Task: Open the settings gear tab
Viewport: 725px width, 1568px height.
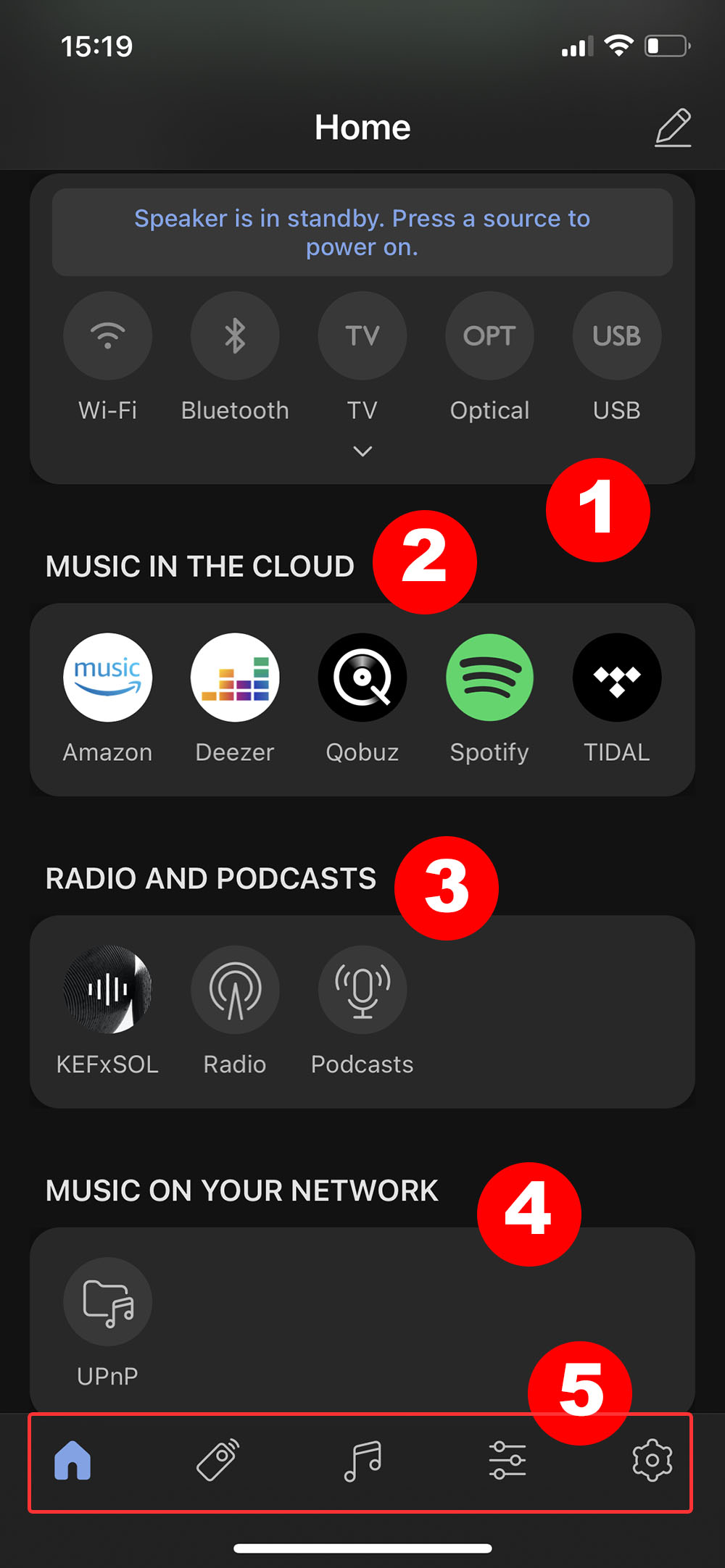Action: (652, 1460)
